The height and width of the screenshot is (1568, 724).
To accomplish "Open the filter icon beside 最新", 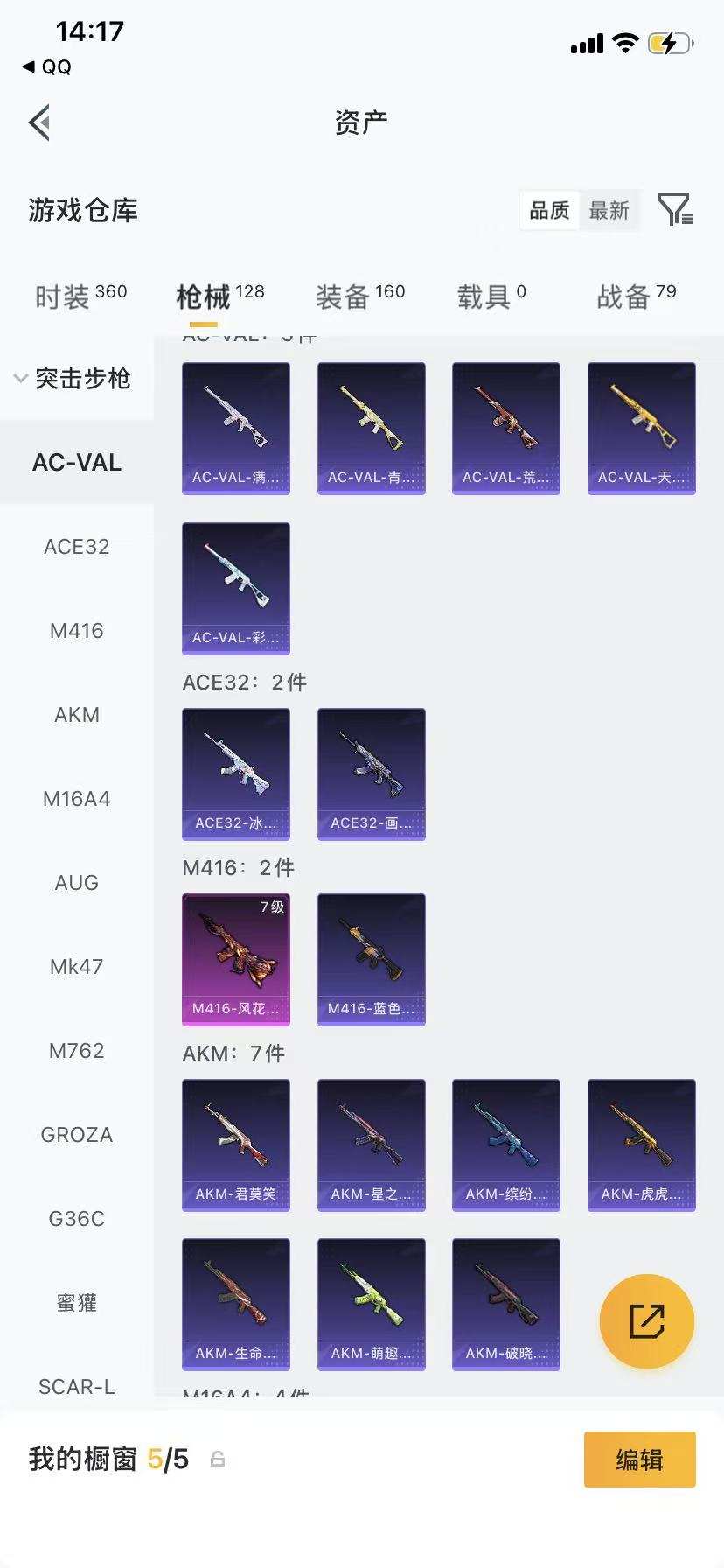I will coord(675,210).
